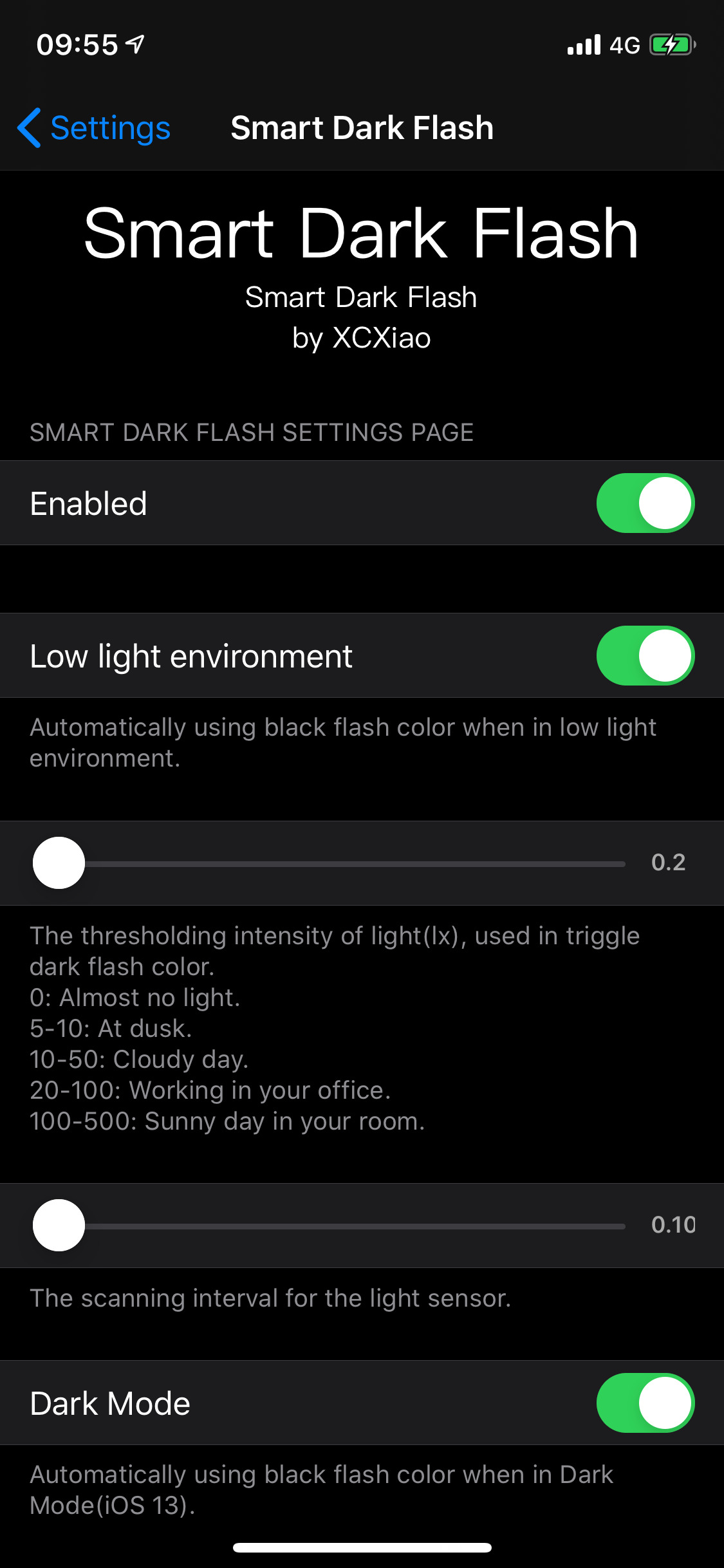The image size is (724, 1568).
Task: Turn off the Enabled switch
Action: click(x=645, y=503)
